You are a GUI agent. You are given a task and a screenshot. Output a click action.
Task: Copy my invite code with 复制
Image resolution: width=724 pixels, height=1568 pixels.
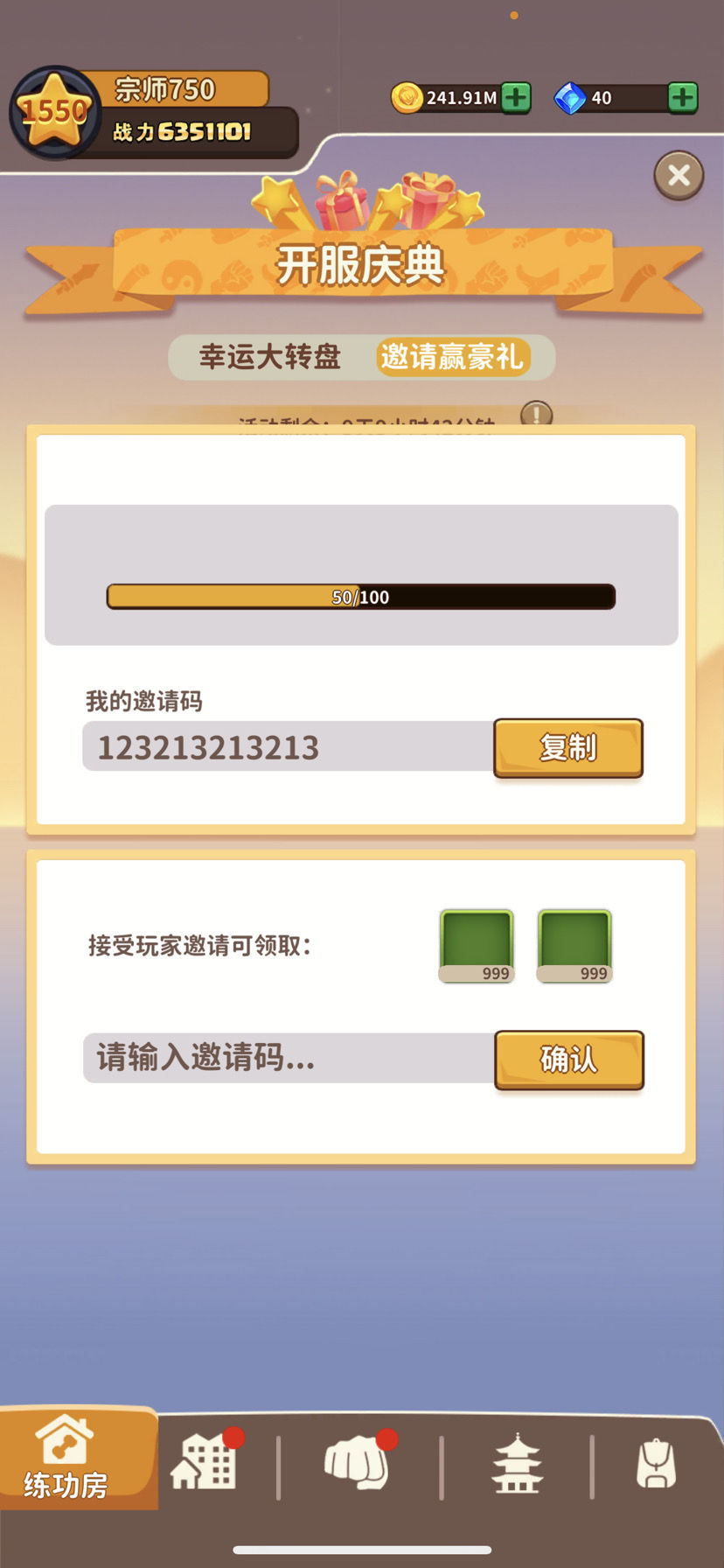[x=568, y=748]
